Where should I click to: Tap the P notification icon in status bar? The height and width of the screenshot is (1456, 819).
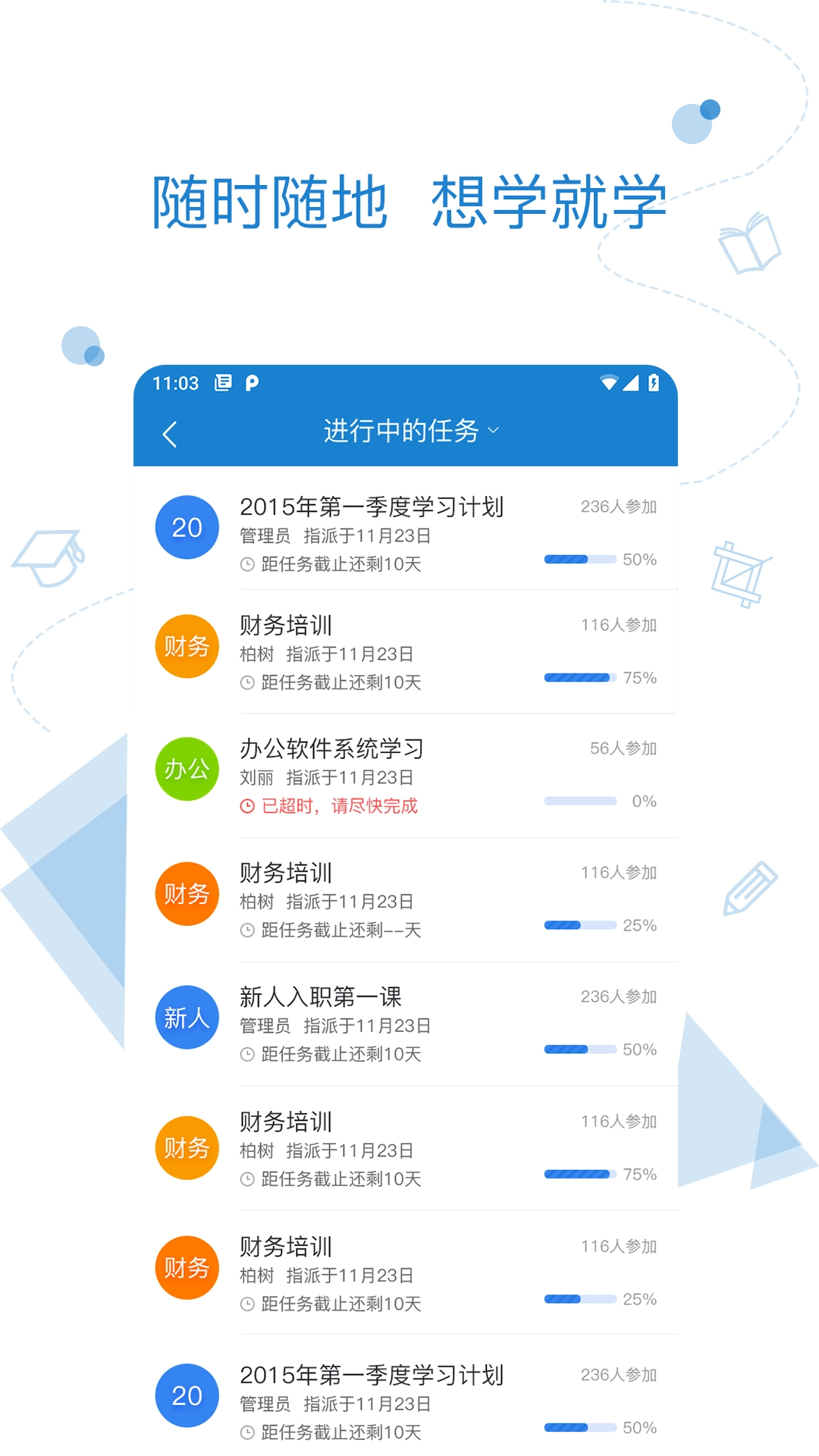253,383
